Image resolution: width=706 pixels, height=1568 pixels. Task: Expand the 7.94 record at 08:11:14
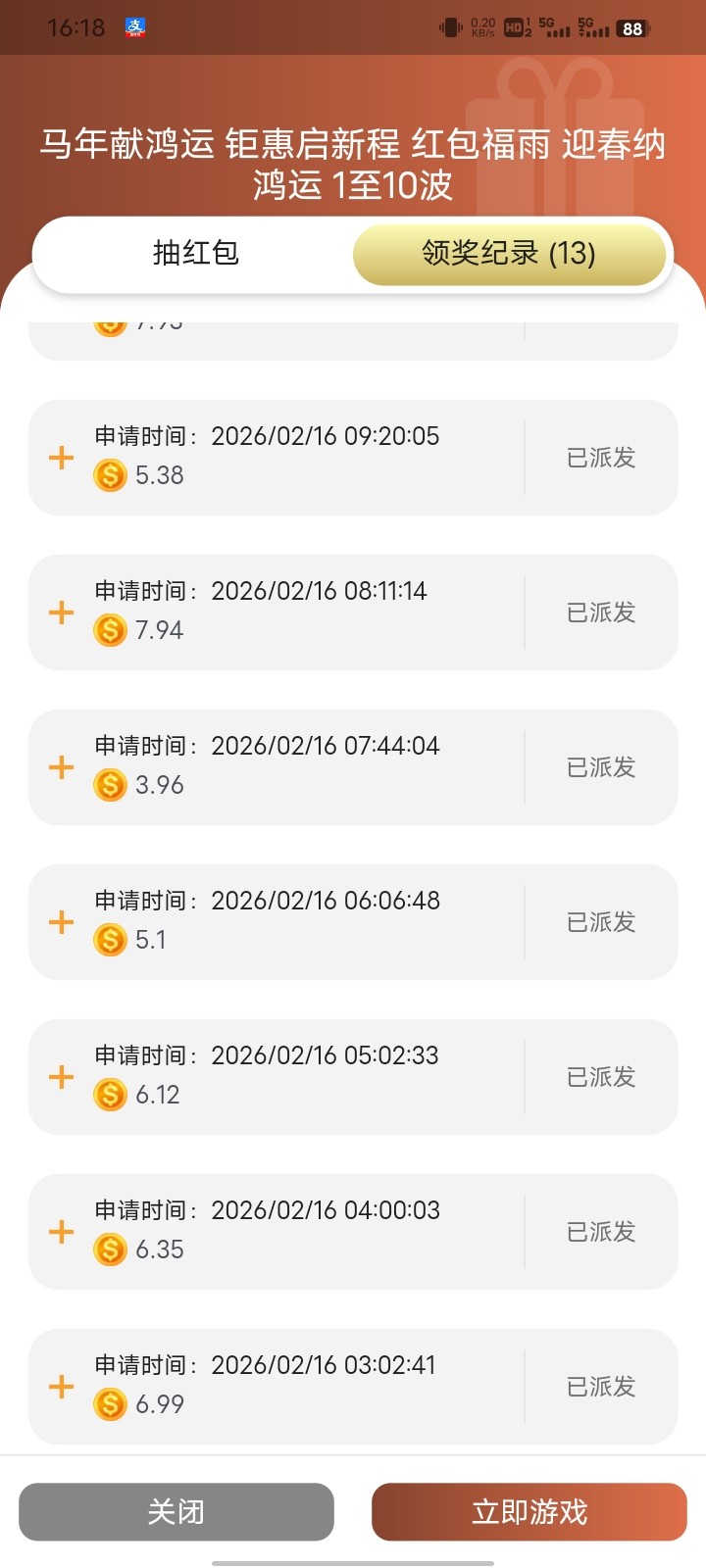pyautogui.click(x=62, y=612)
